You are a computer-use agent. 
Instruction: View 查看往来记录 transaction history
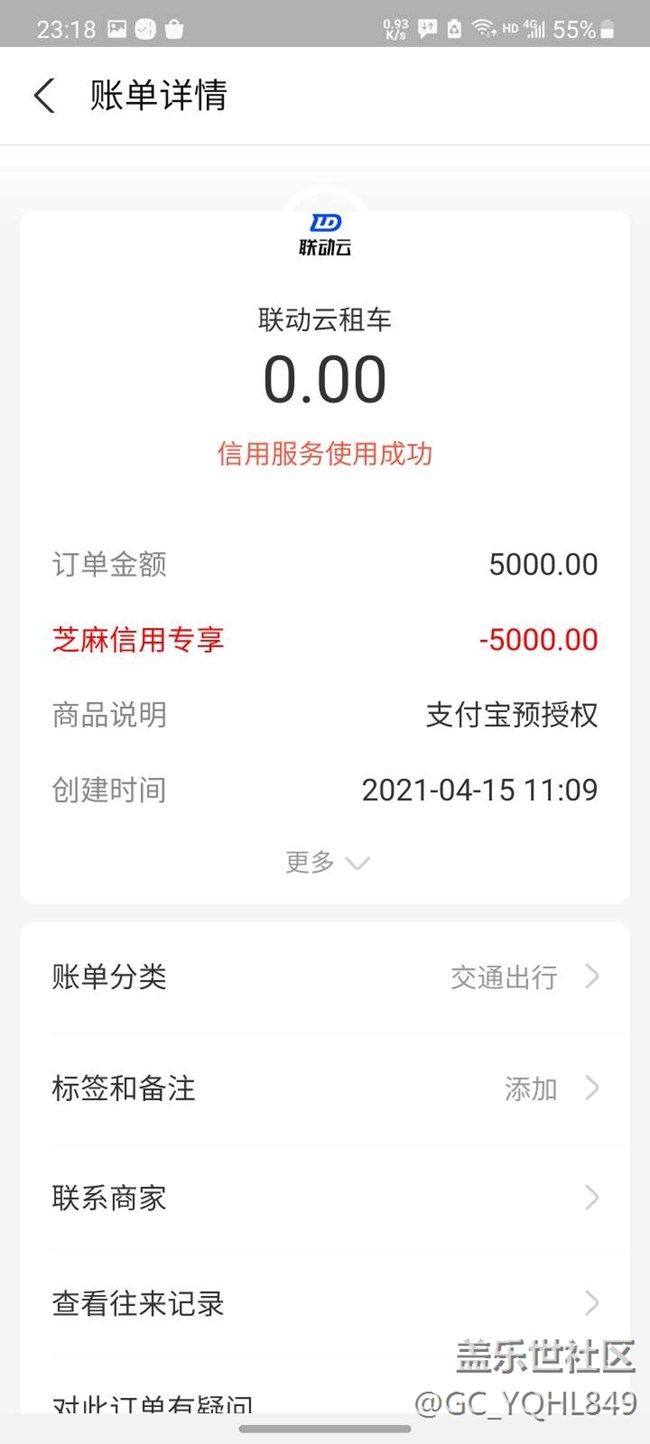pyautogui.click(x=325, y=1303)
